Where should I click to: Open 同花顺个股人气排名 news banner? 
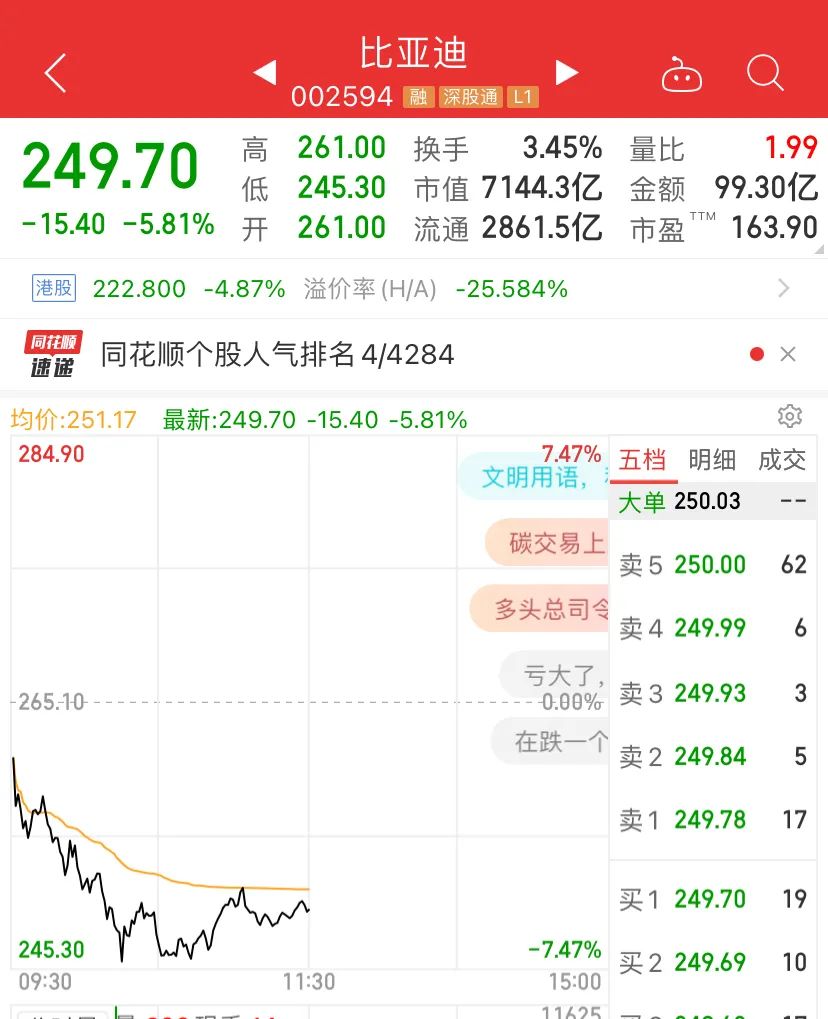point(278,354)
